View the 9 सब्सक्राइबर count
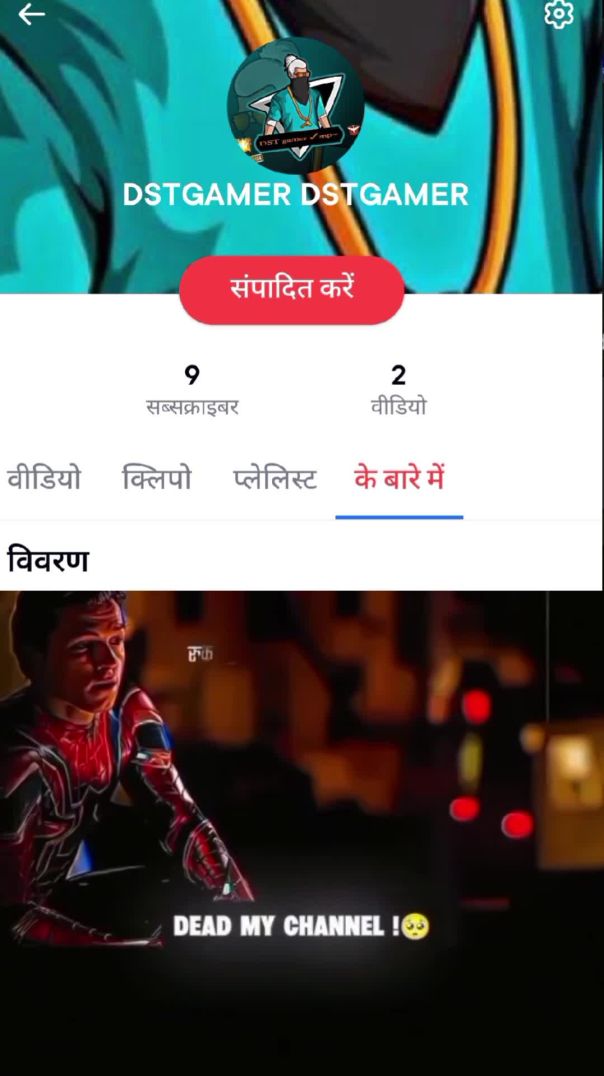 [192, 389]
